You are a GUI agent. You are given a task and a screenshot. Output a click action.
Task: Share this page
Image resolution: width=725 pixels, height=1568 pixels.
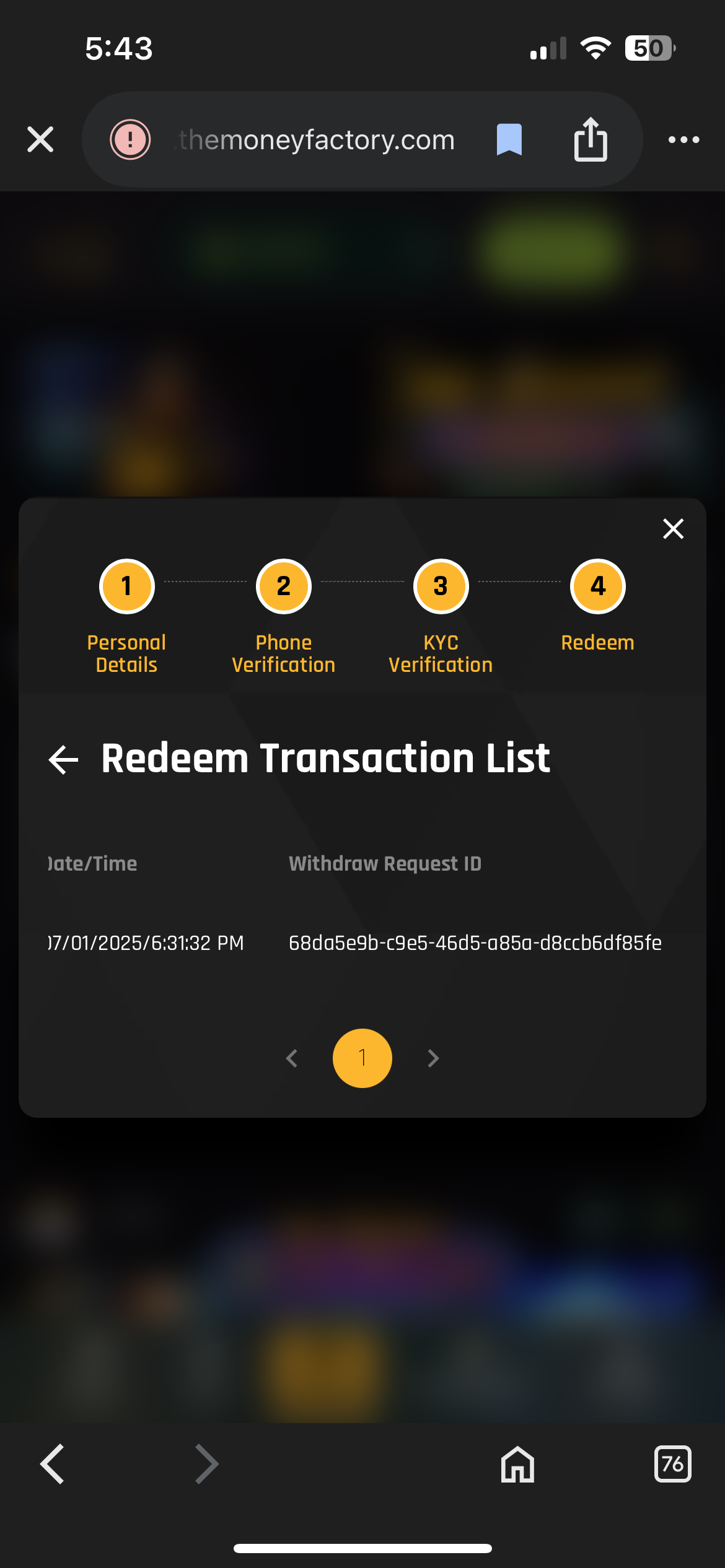590,139
